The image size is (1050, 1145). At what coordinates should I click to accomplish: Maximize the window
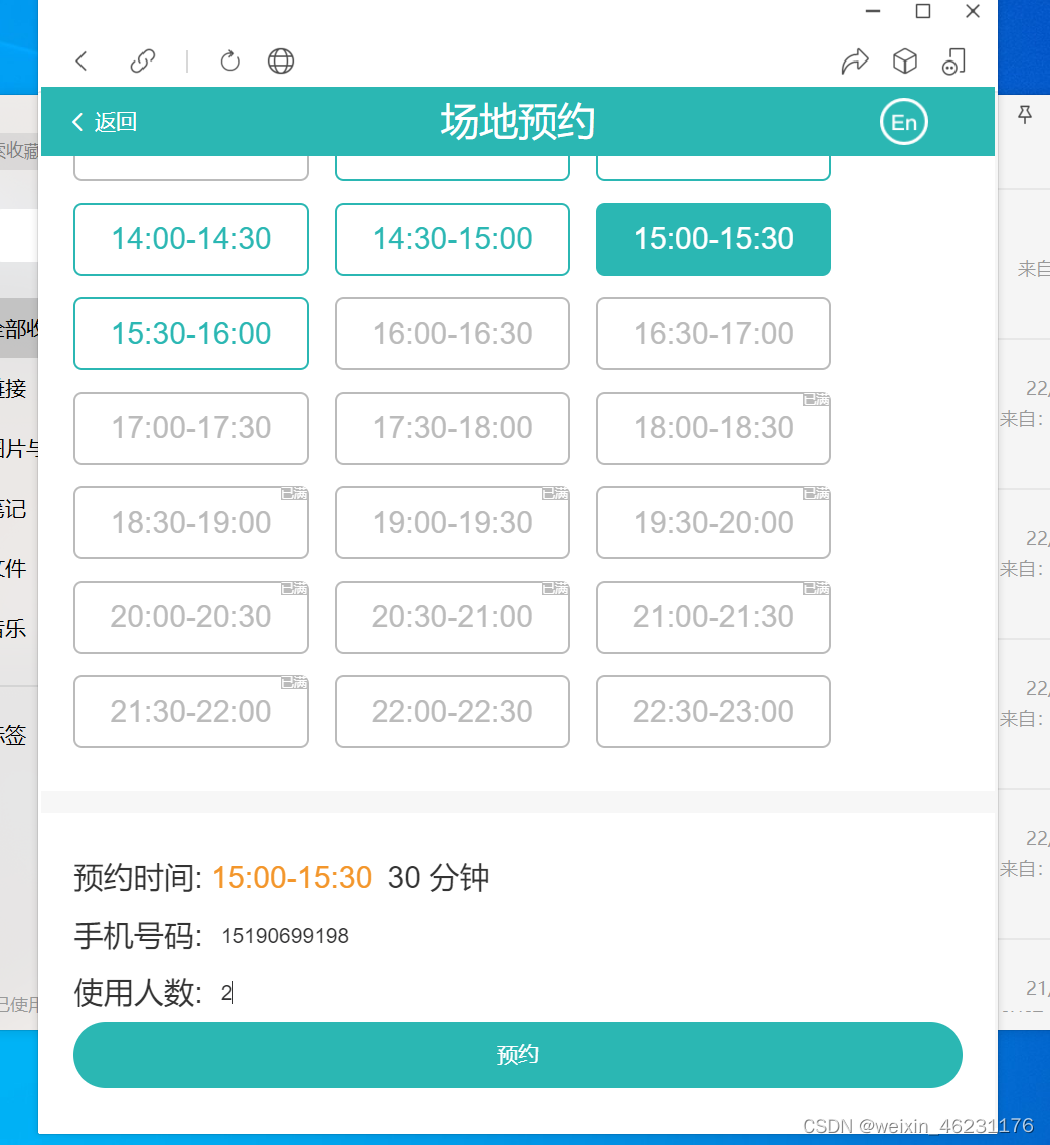tap(923, 11)
